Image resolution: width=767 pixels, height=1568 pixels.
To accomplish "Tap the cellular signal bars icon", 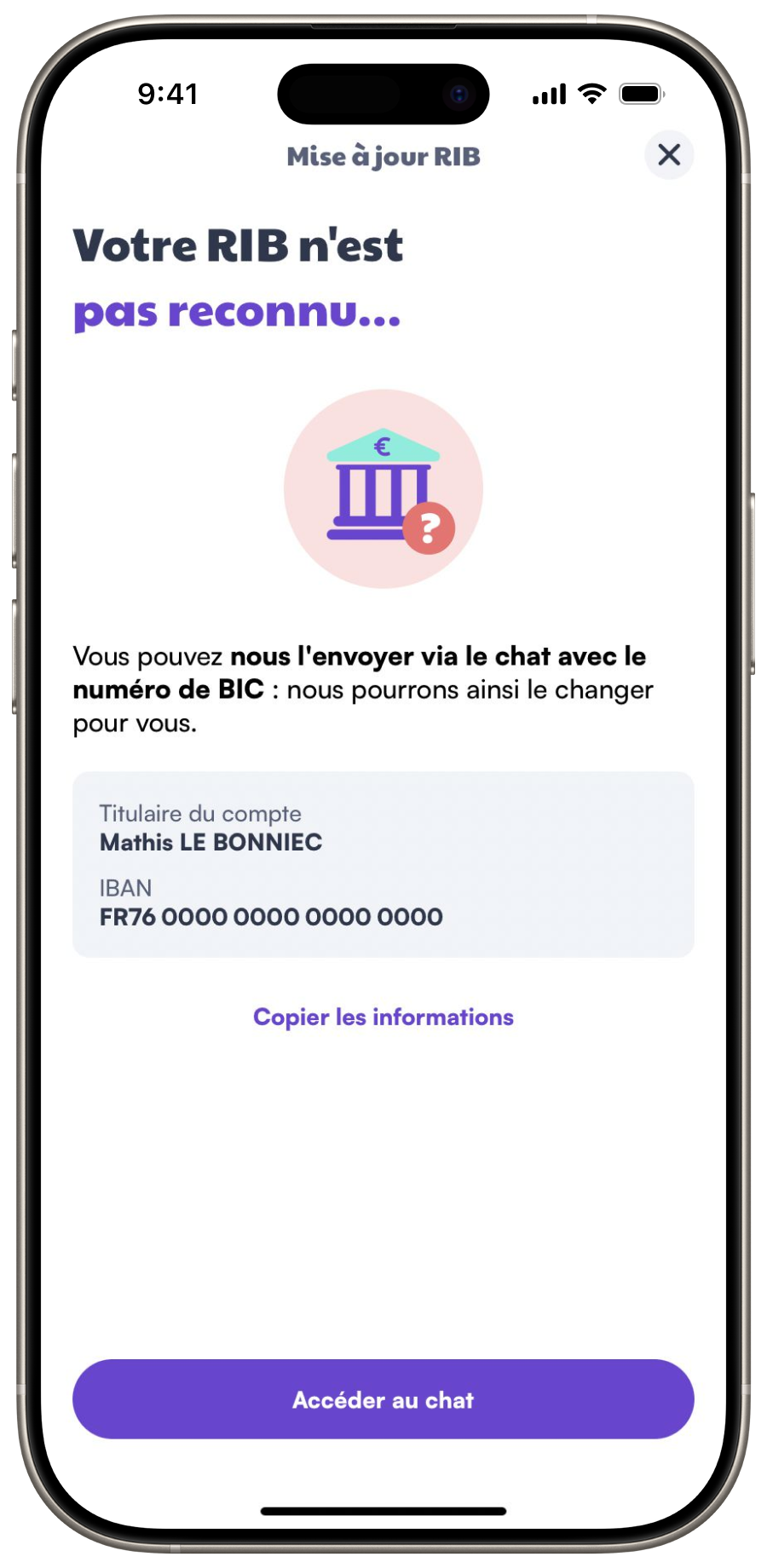I will coord(550,94).
